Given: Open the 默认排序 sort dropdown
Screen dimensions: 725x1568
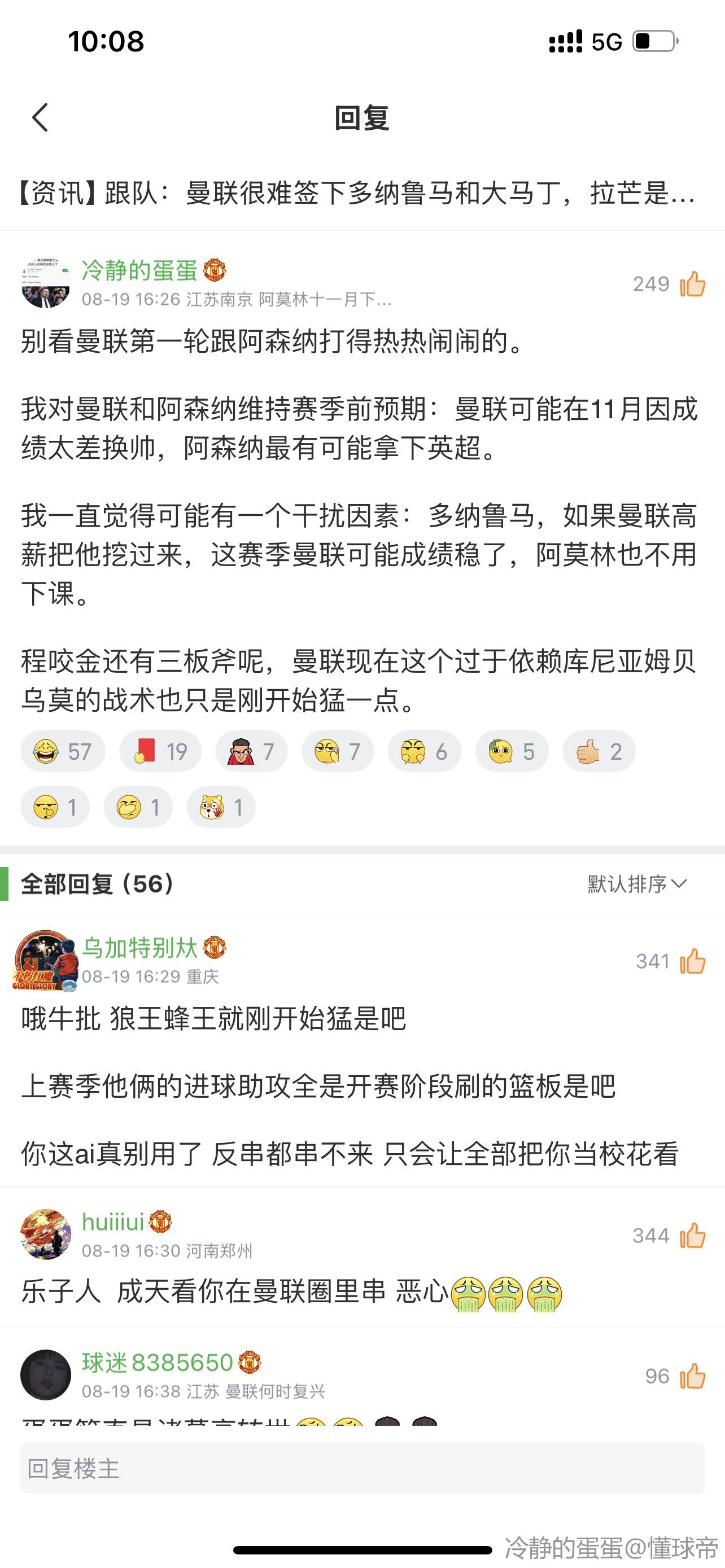Looking at the screenshot, I should [637, 884].
